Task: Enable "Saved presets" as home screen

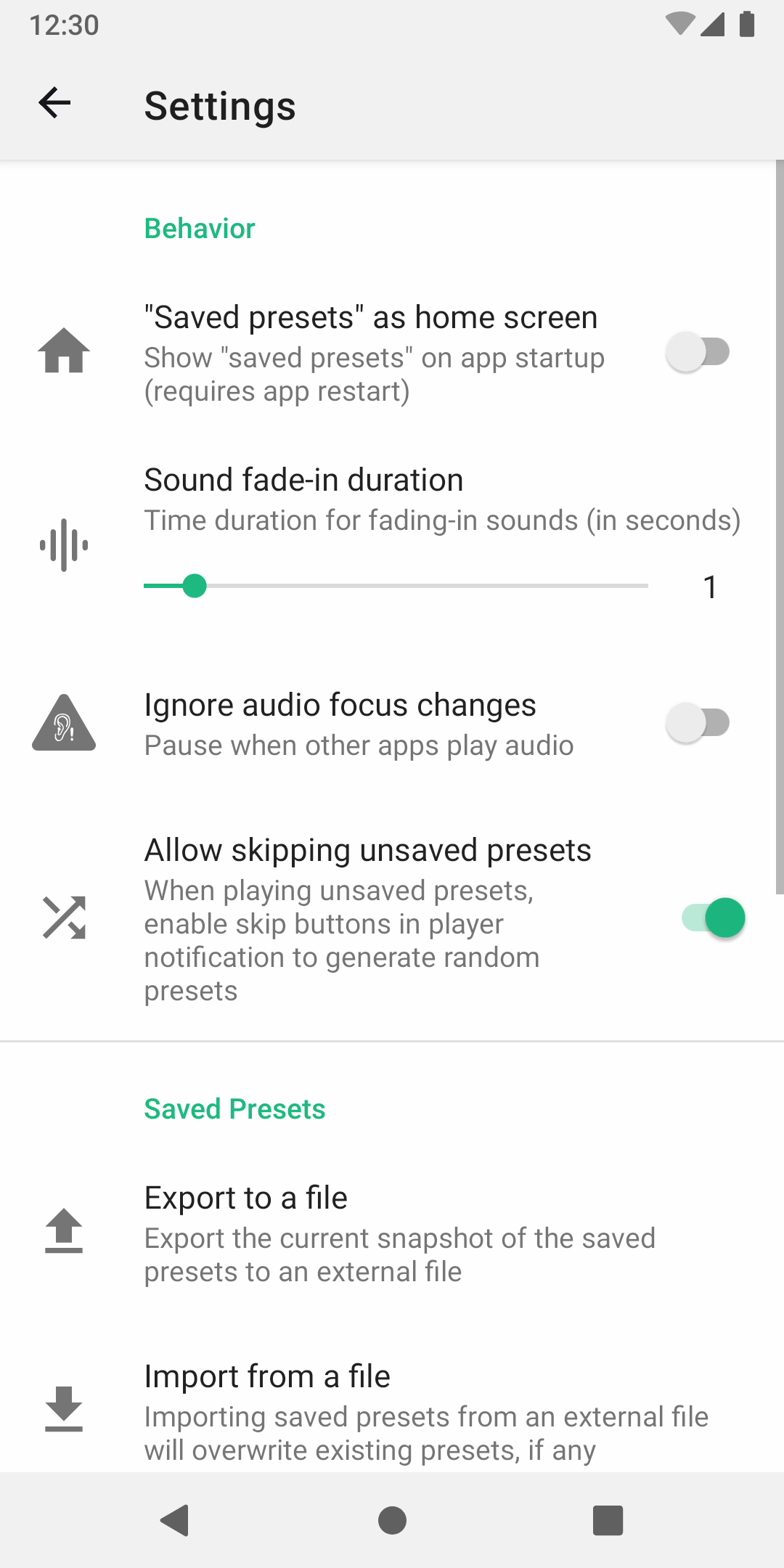Action: click(698, 353)
